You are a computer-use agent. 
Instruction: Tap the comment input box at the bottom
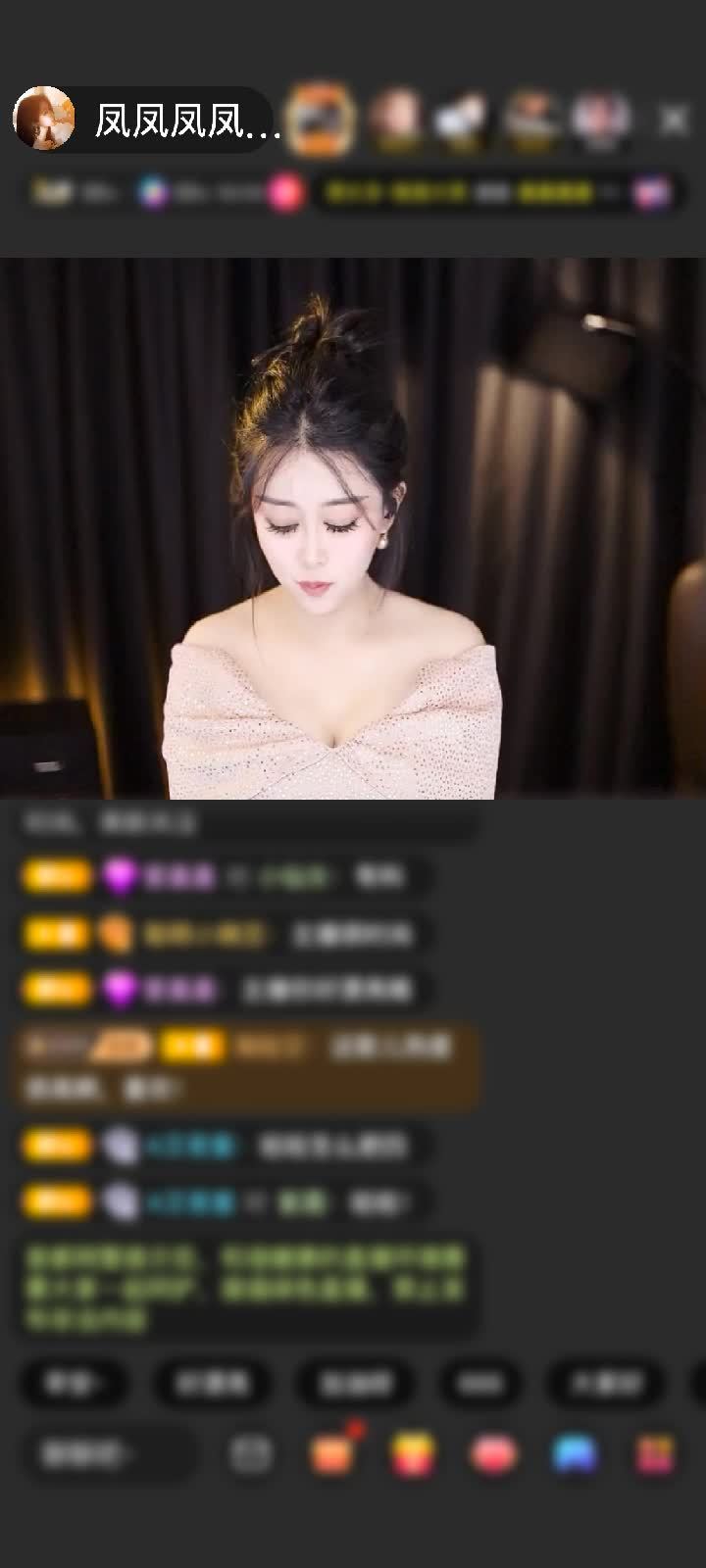tap(106, 1453)
